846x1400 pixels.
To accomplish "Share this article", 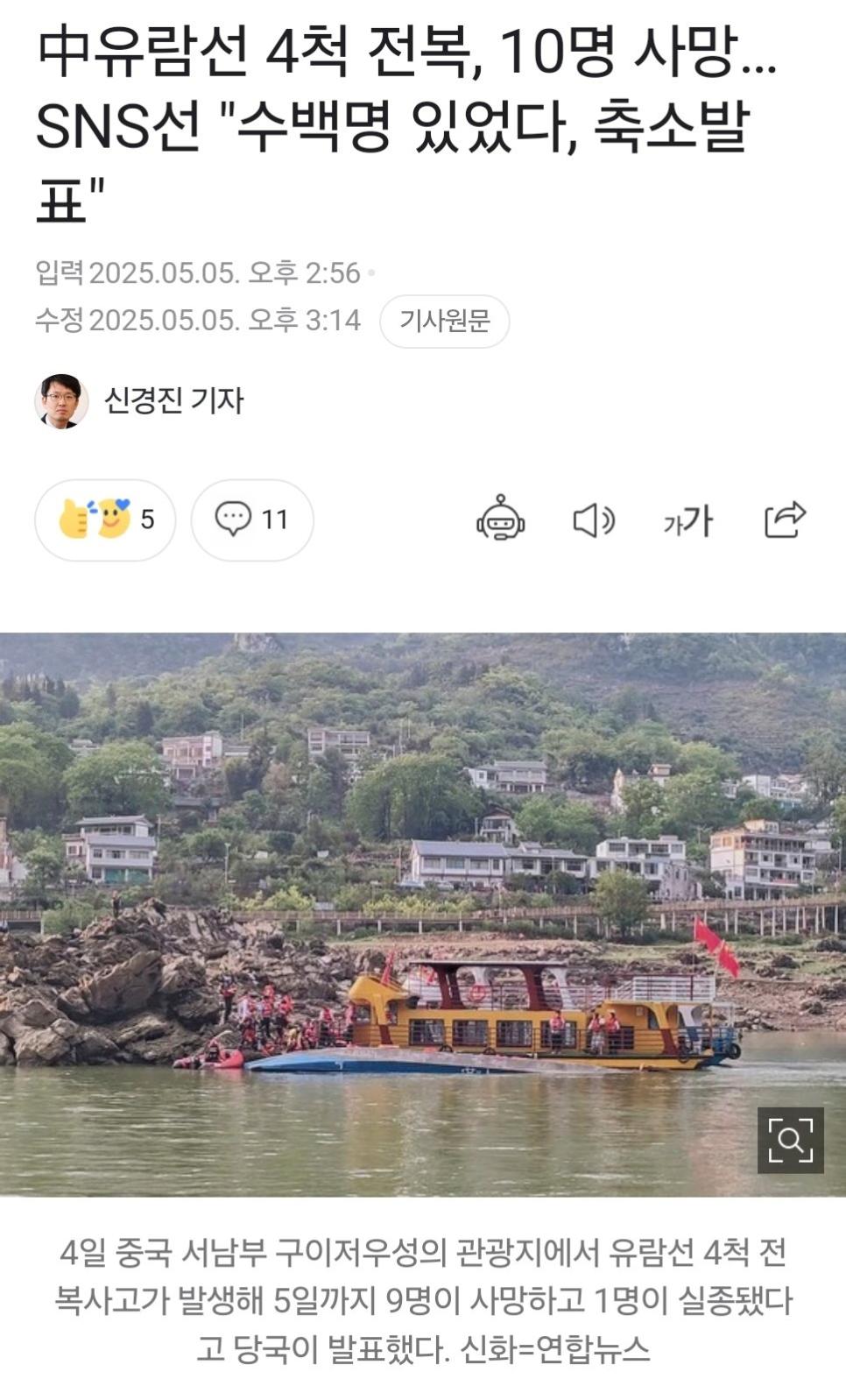I will [785, 520].
